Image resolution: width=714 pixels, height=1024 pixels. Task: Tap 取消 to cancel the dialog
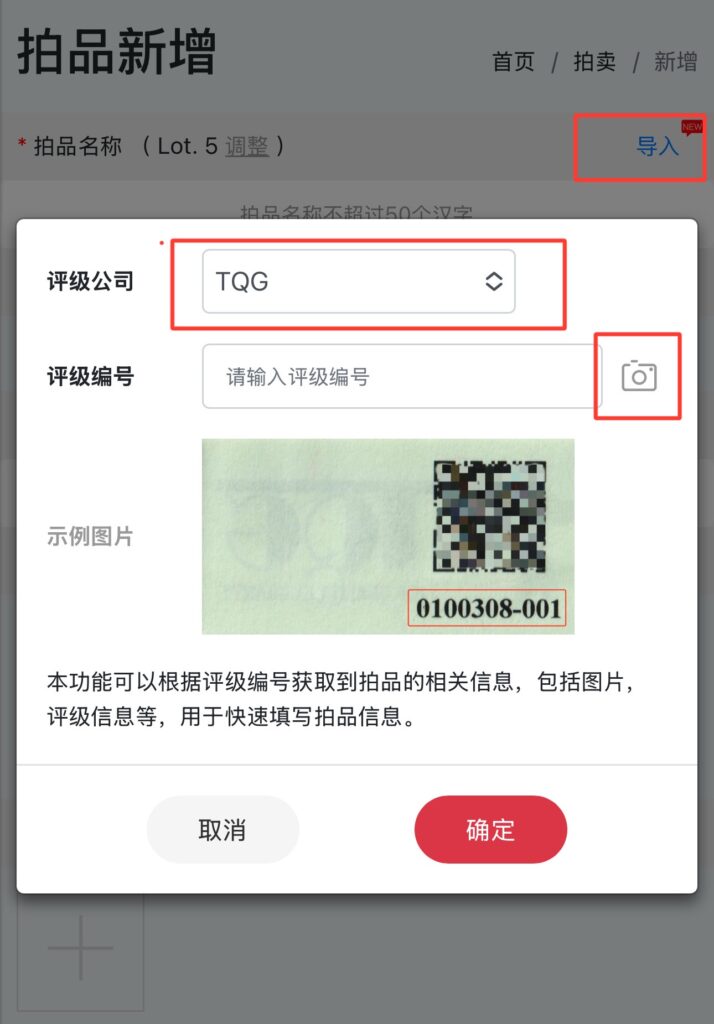click(222, 830)
